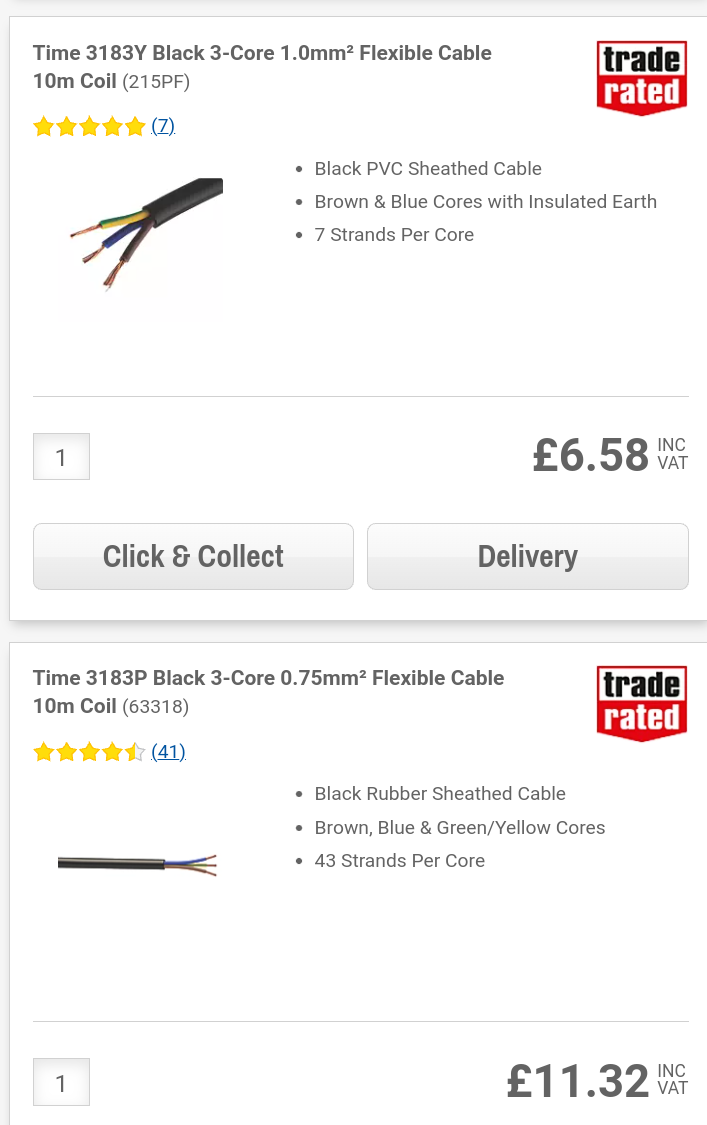Open the Time 3183Y 1.0mm² cable product title
Screen dimensions: 707x1125
262,54
